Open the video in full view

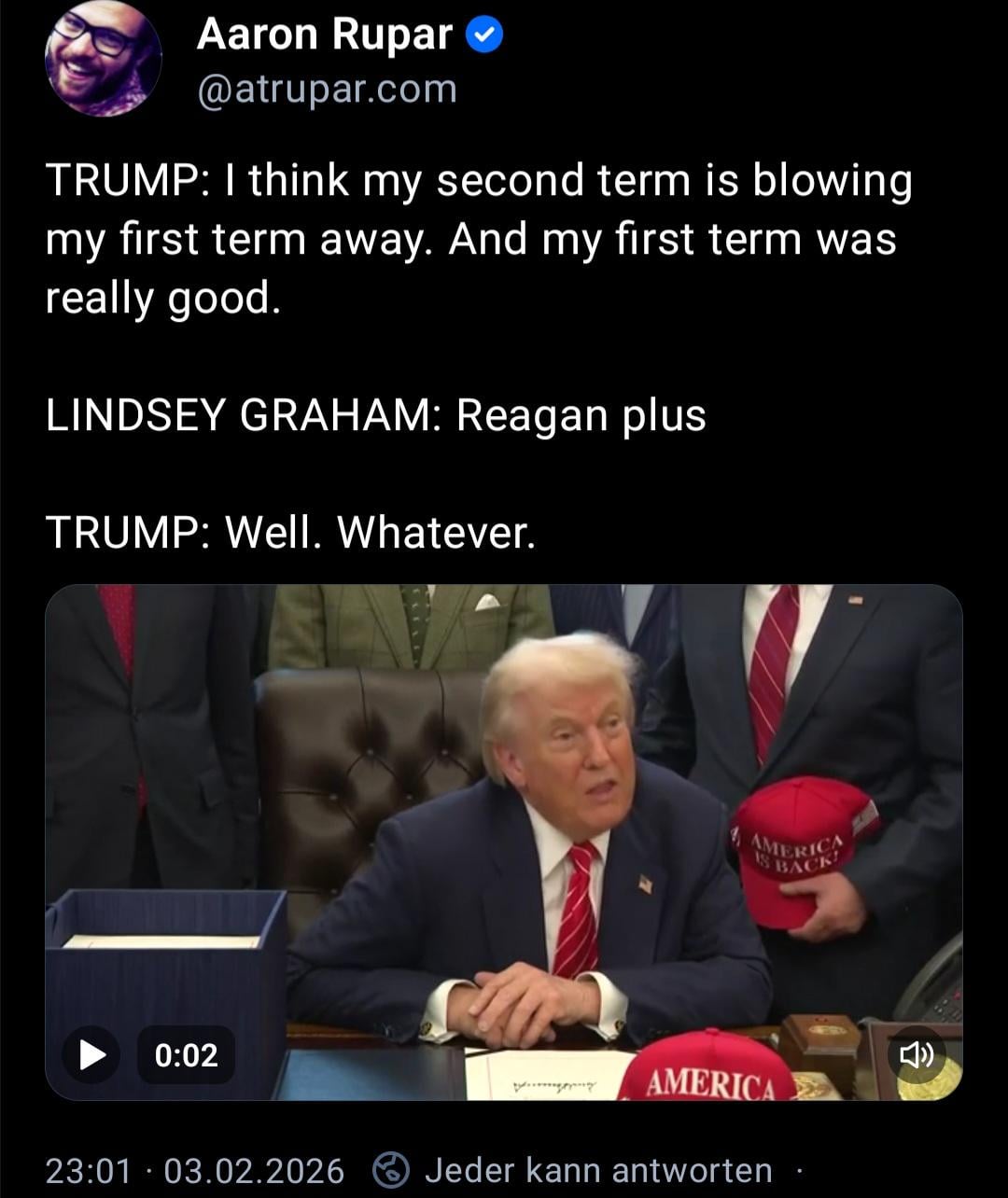(504, 821)
